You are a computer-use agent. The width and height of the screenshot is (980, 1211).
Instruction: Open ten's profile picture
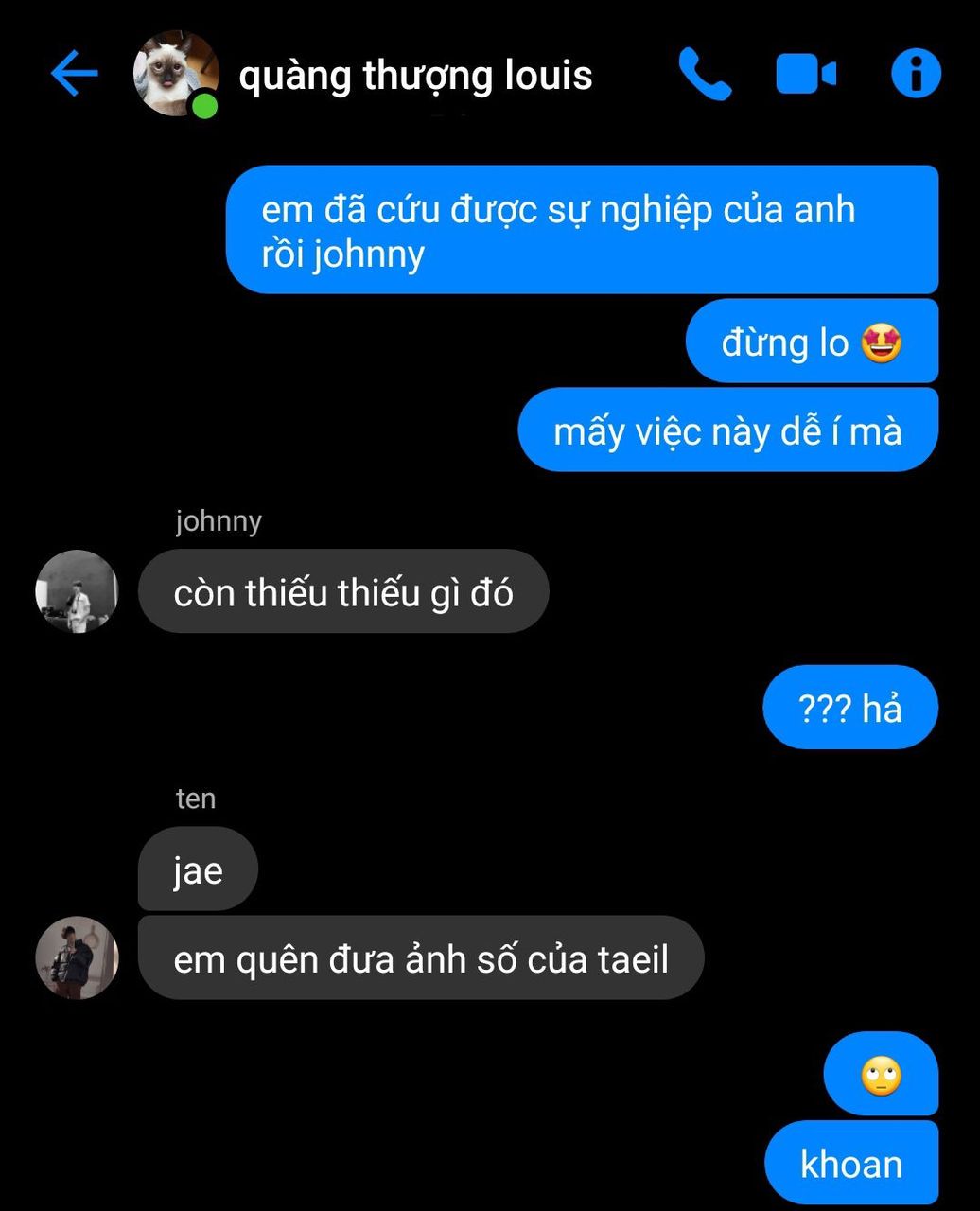(x=77, y=957)
